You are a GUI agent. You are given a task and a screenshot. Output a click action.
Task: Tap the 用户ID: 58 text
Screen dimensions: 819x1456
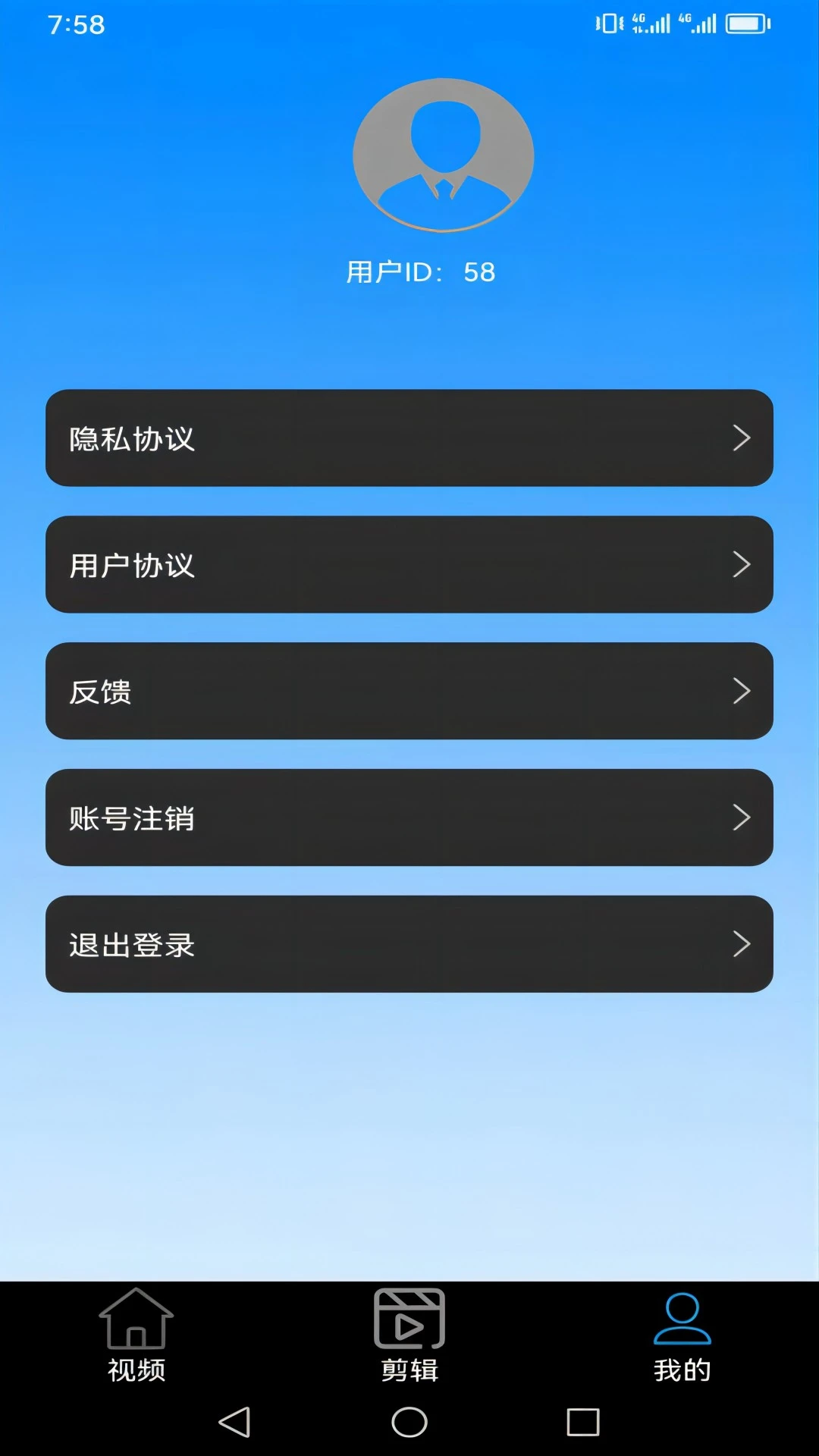[x=421, y=272]
